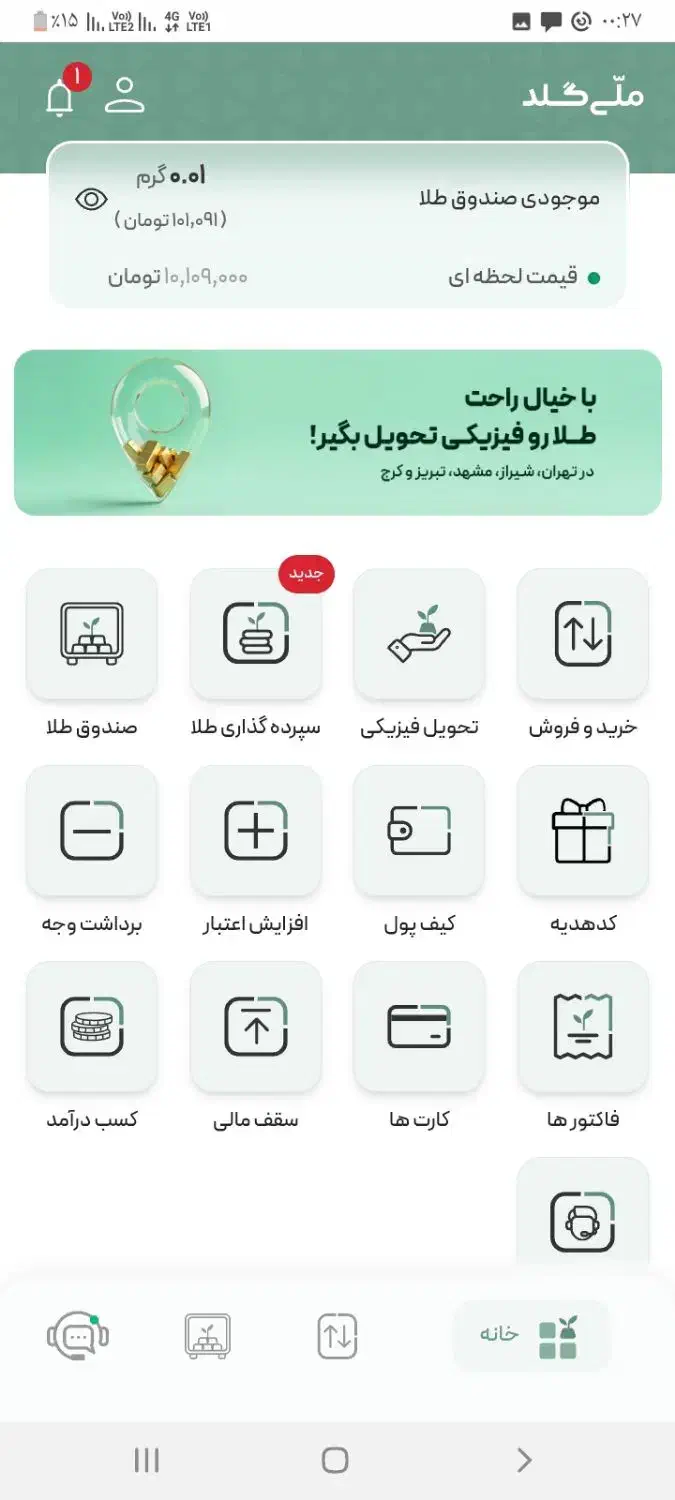Switch to the خانه home tab
This screenshot has height=1500, width=675.
(531, 1336)
